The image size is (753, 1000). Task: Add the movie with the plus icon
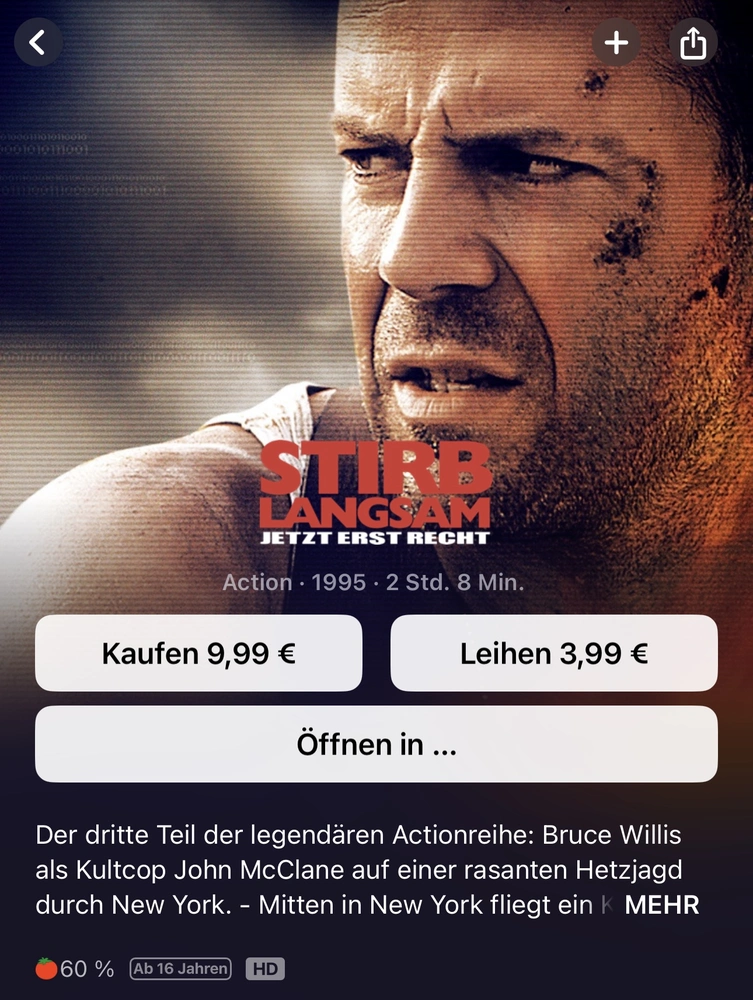click(x=616, y=42)
